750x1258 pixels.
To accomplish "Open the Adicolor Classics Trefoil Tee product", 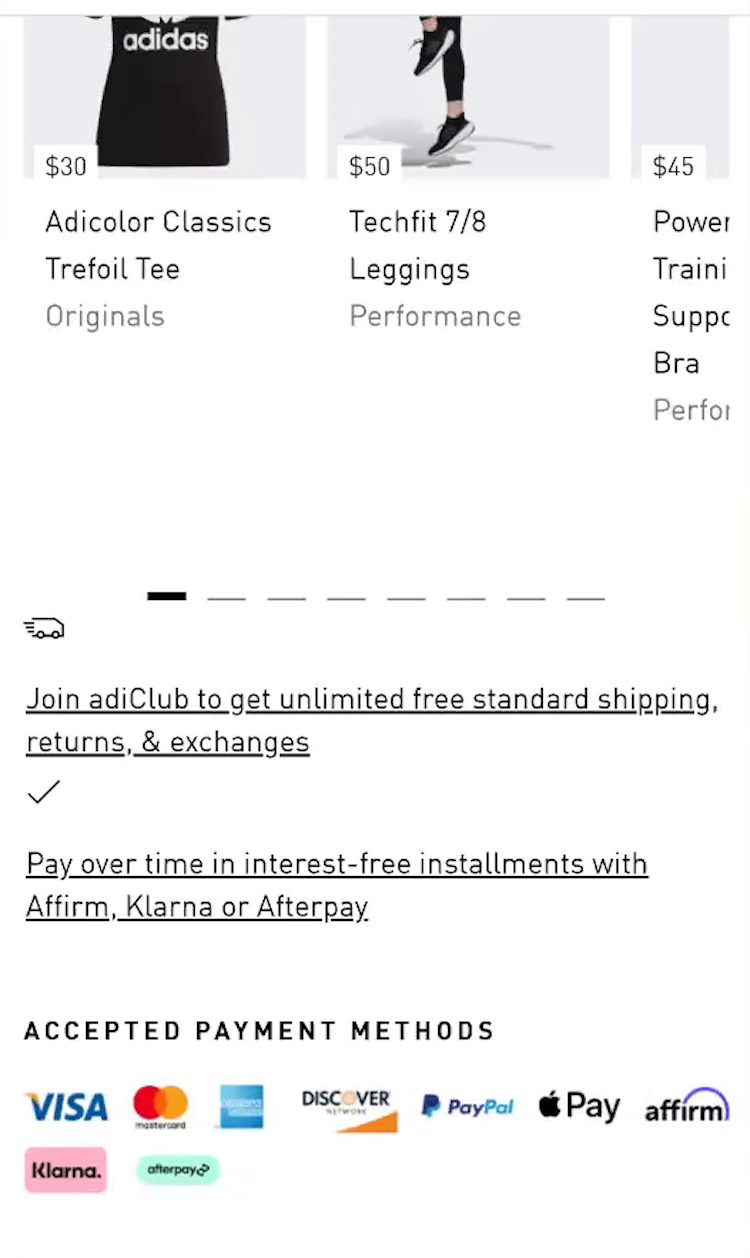I will pos(158,244).
